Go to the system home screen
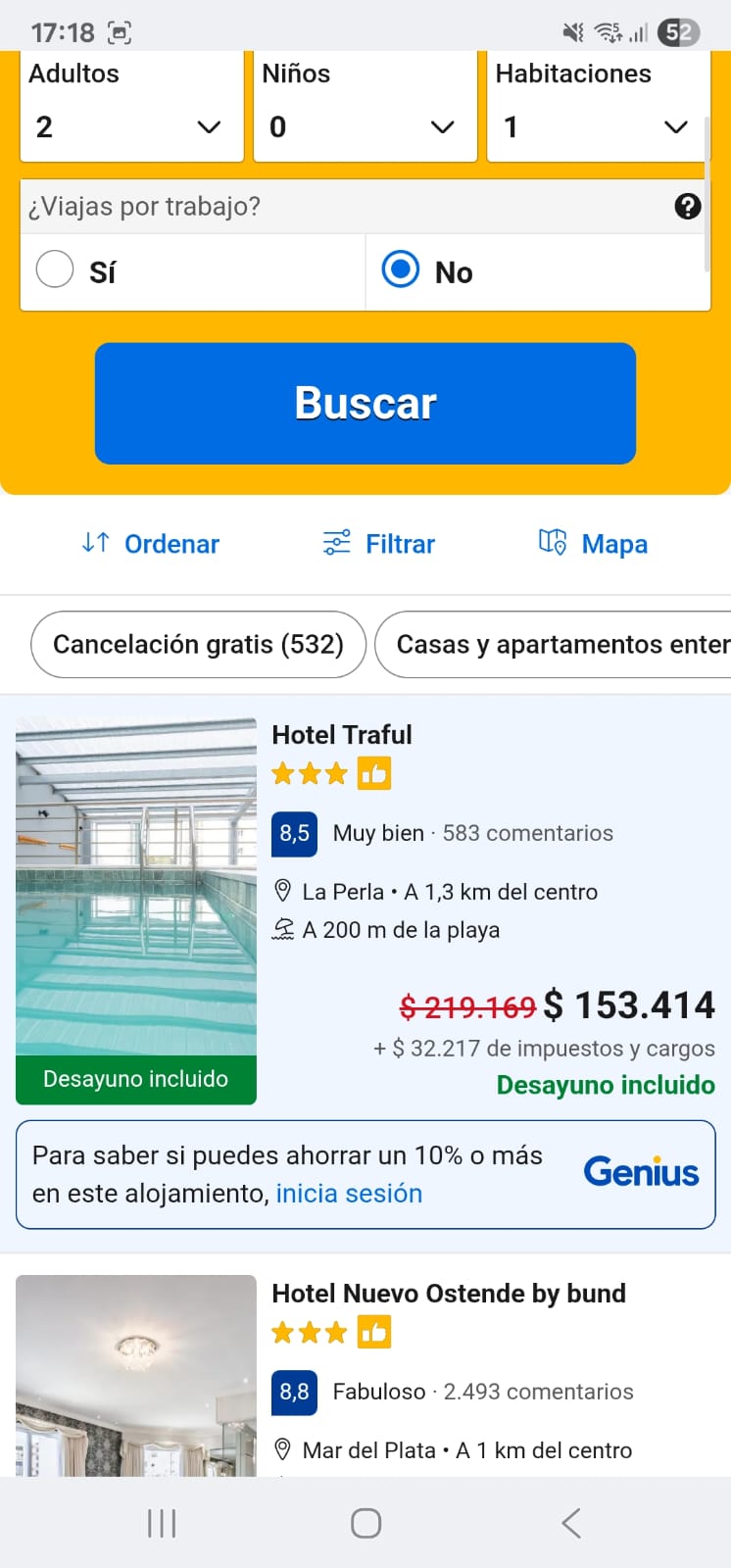The height and width of the screenshot is (1568, 731). coord(365,1523)
